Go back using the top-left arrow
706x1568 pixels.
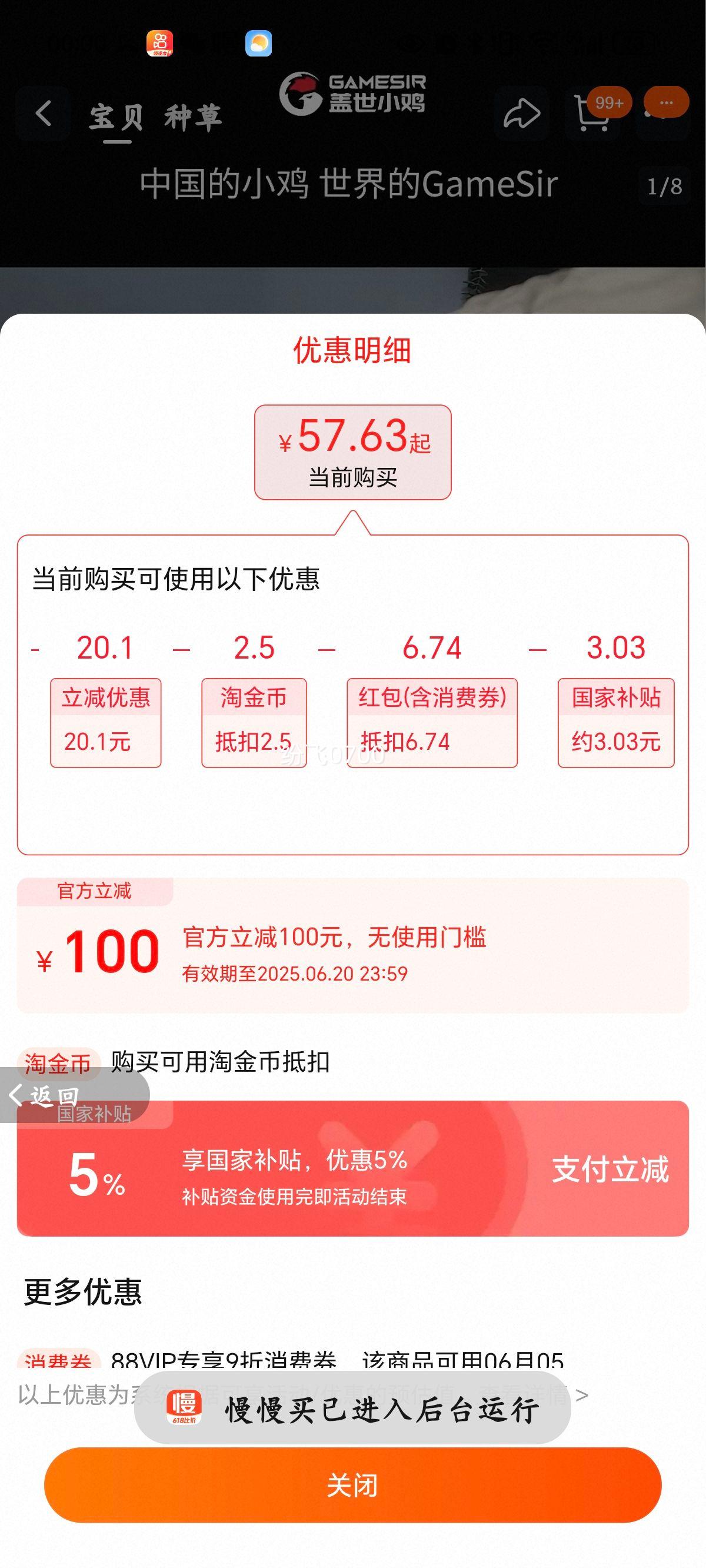point(42,114)
